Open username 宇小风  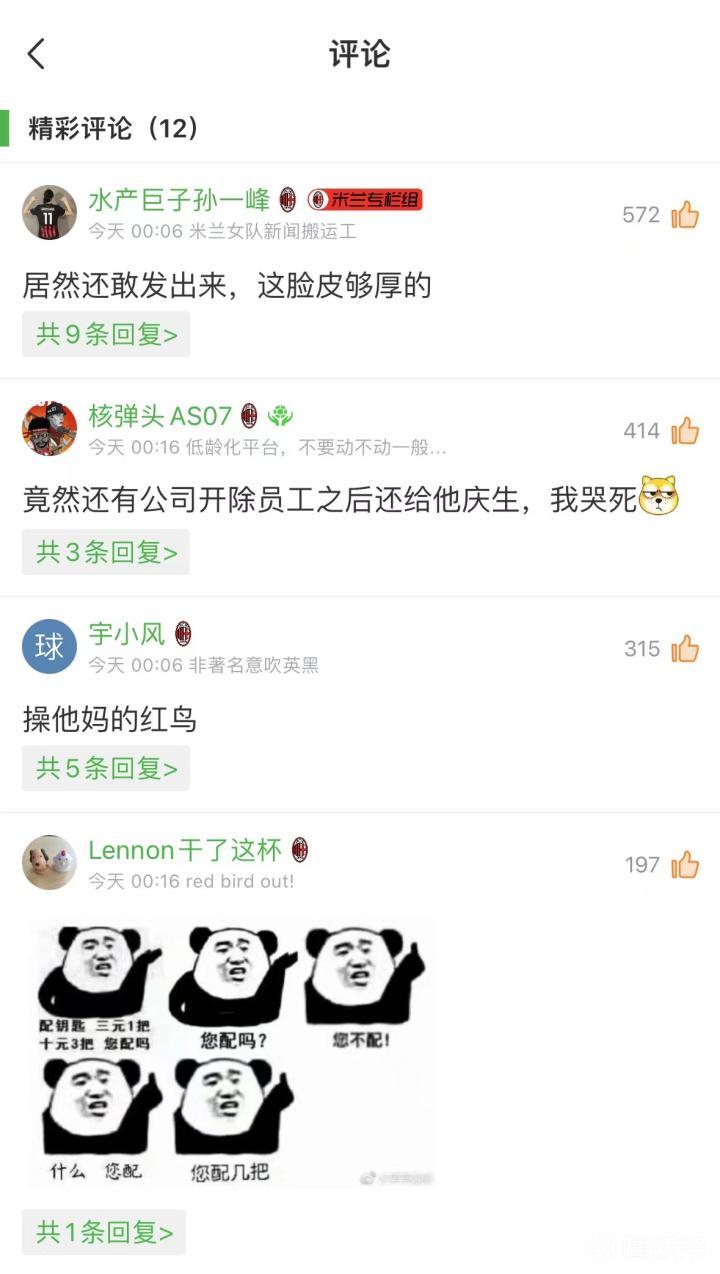click(x=126, y=634)
